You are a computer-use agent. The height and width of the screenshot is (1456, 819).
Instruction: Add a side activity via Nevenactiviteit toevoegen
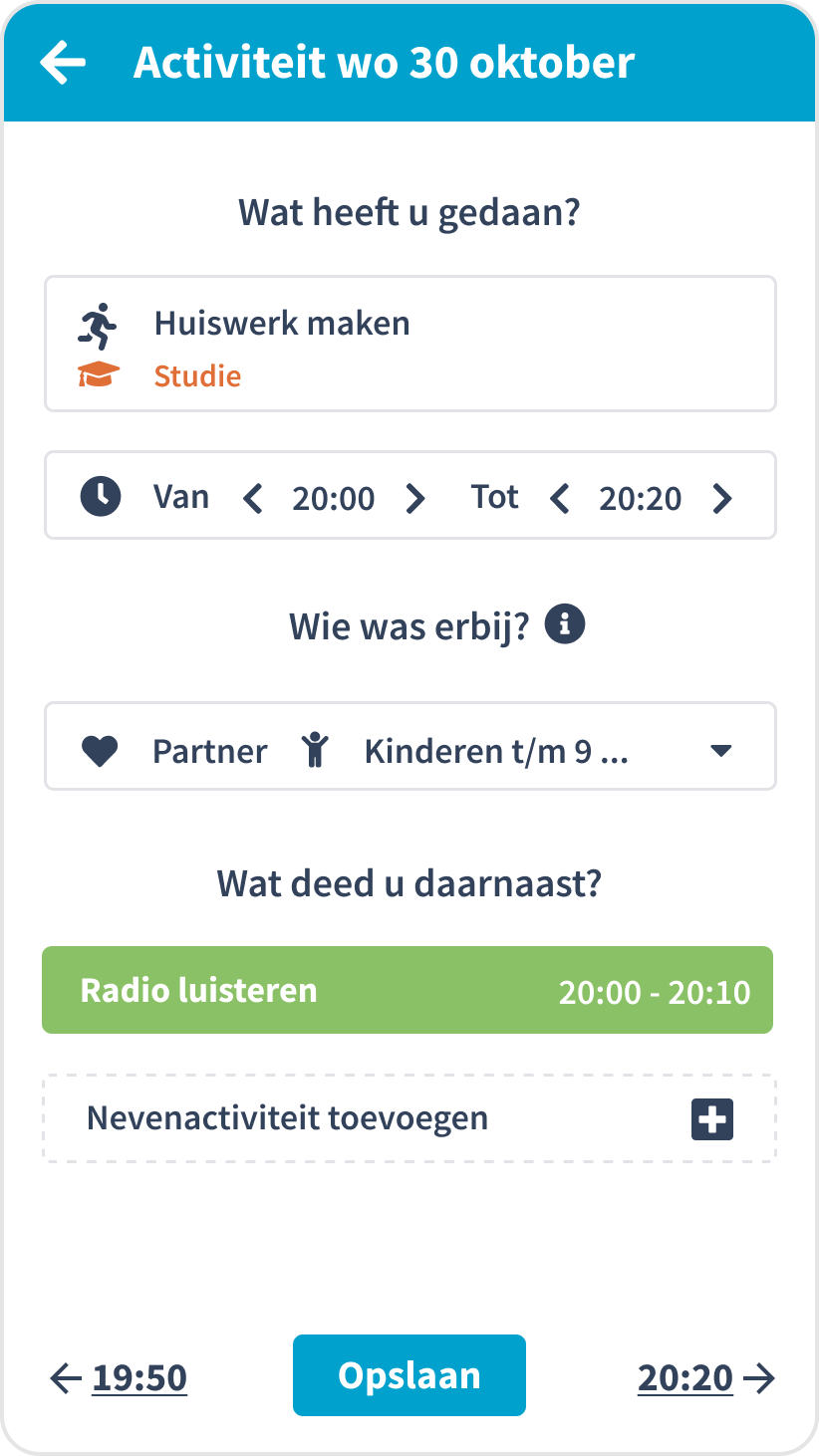(409, 1118)
